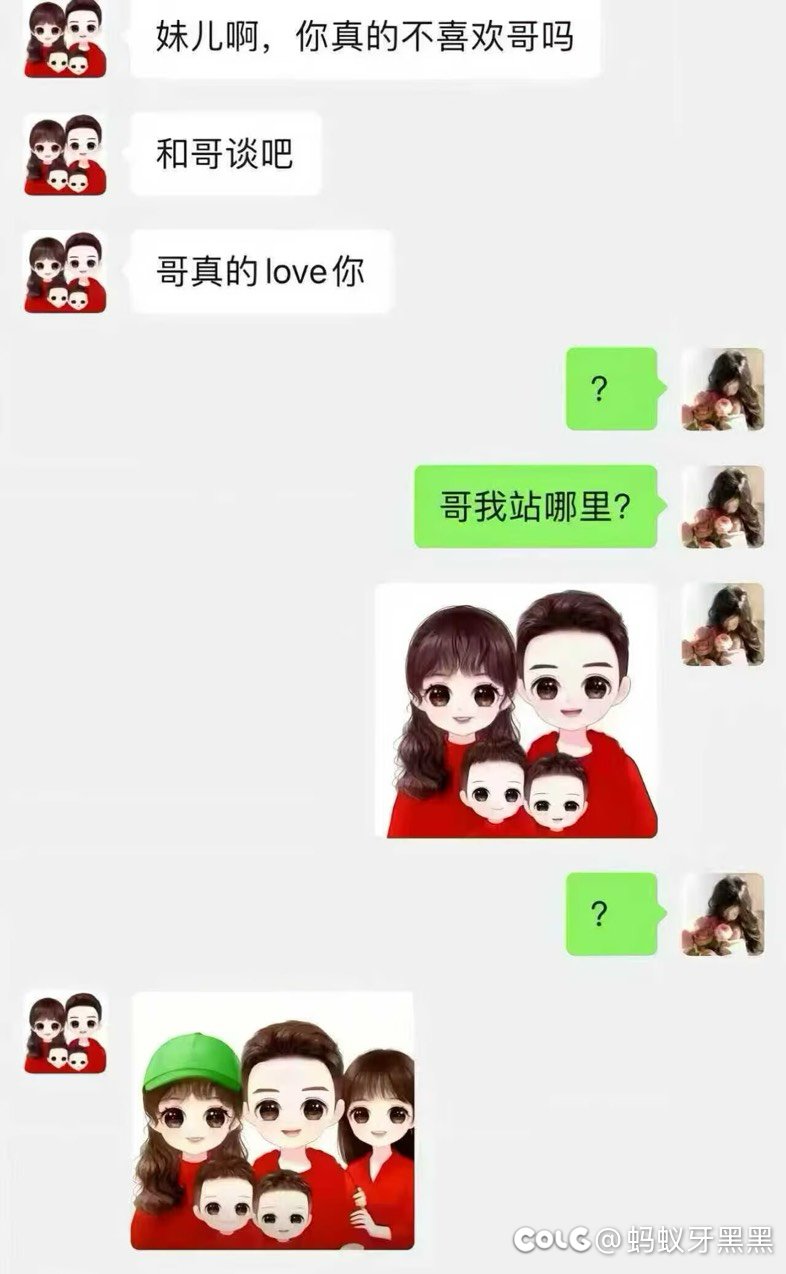Tap avatar beside 哥真的love你 message
This screenshot has height=1274, width=786.
(65, 272)
